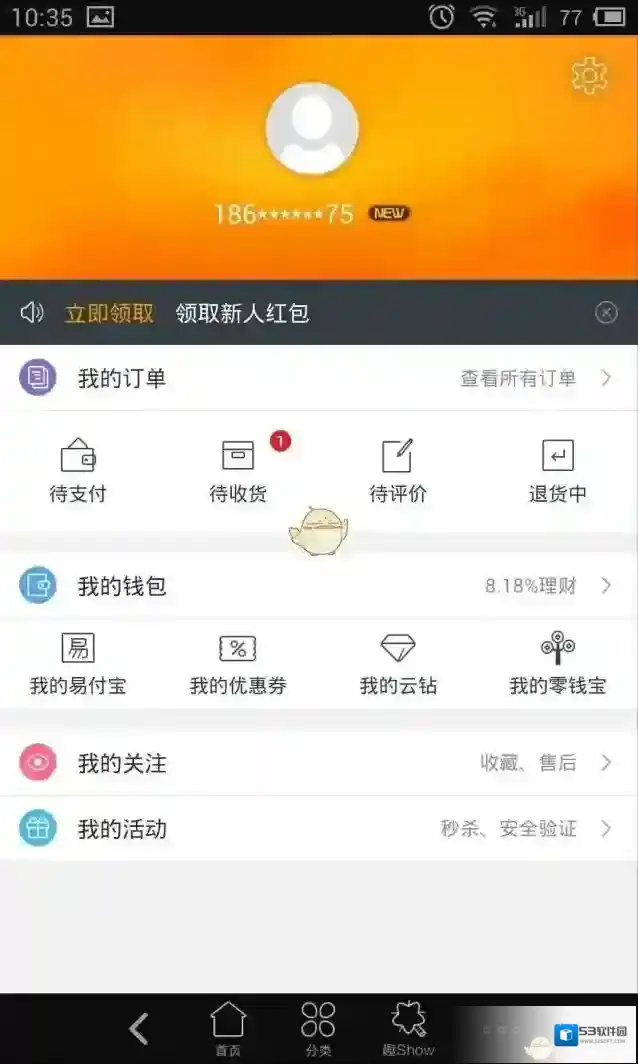Open the 我的钱包 wallet row

[x=319, y=586]
